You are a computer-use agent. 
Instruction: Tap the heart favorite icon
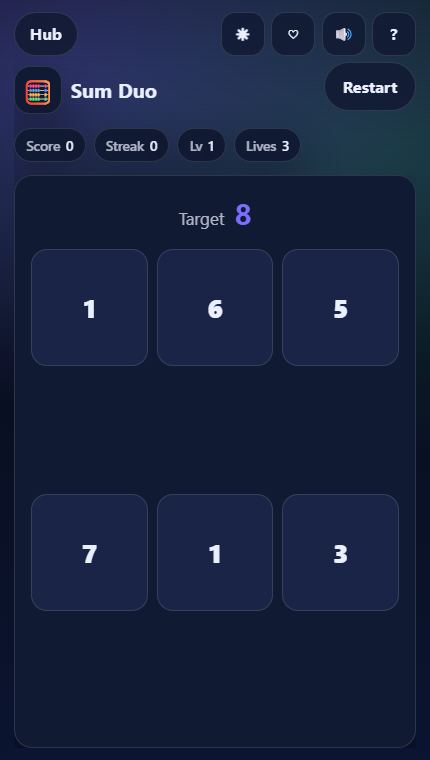tap(293, 34)
